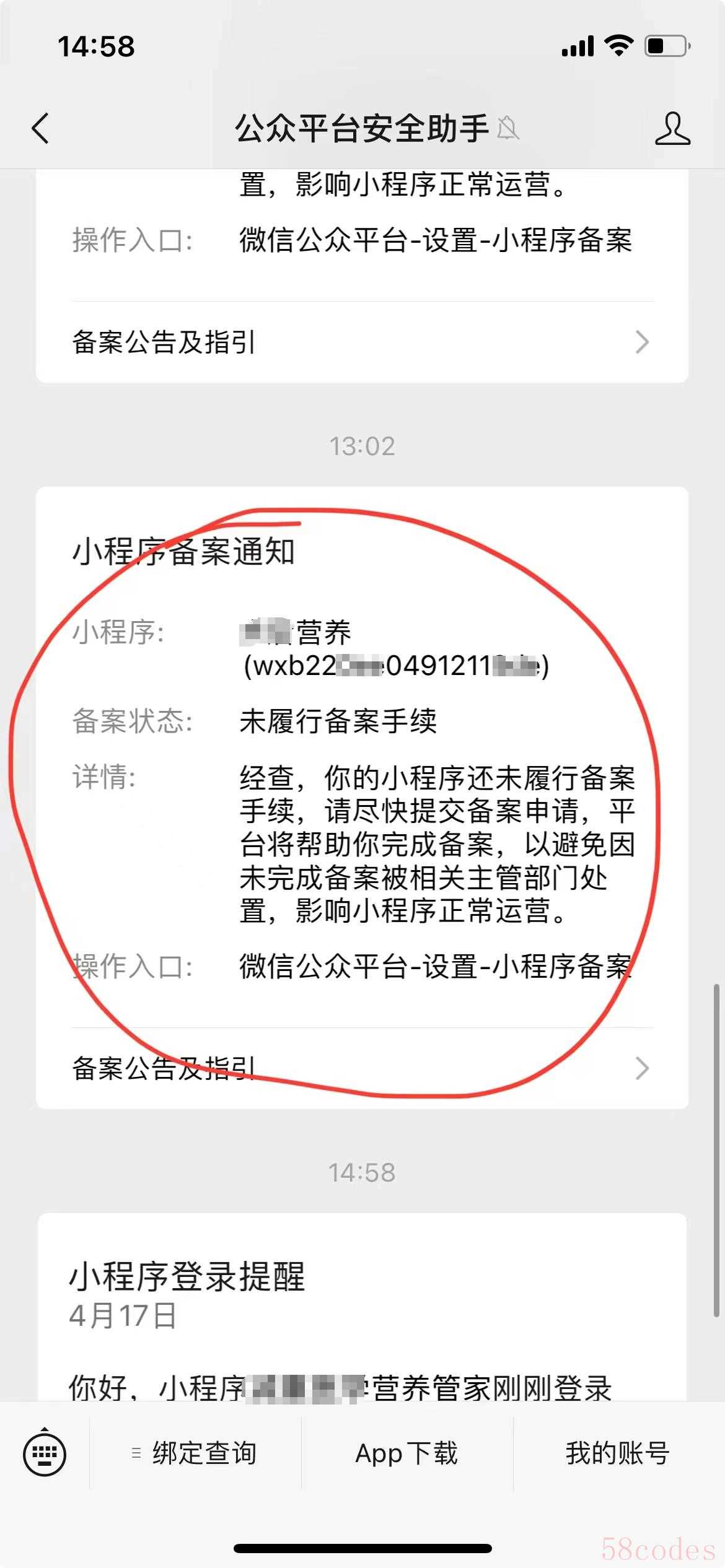Open 备案公告及指引 in the 13:02 notice
This screenshot has width=725, height=1568.
(x=362, y=1068)
